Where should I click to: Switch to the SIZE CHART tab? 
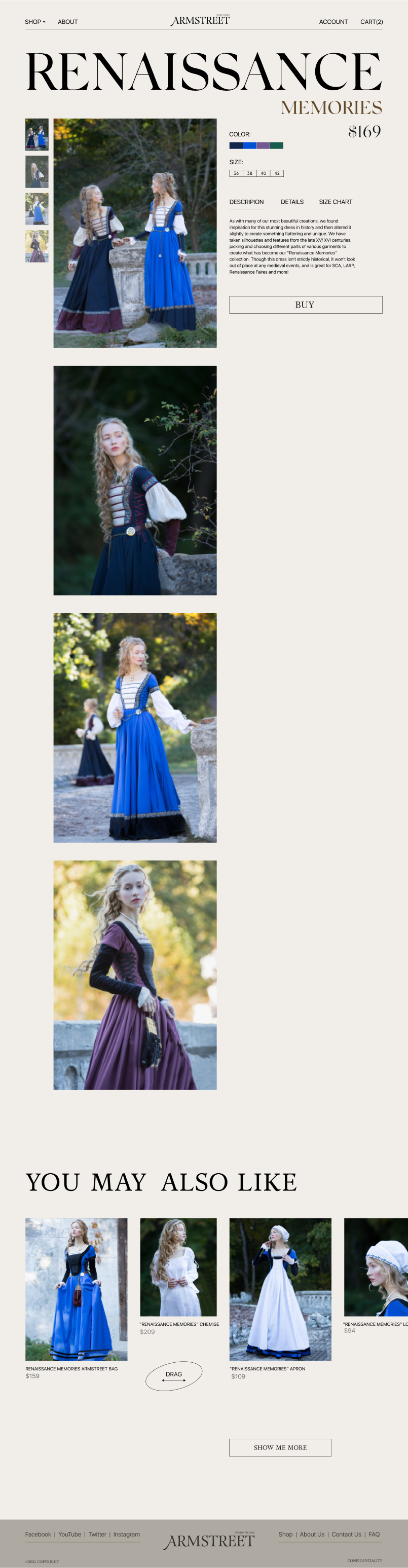(x=336, y=202)
